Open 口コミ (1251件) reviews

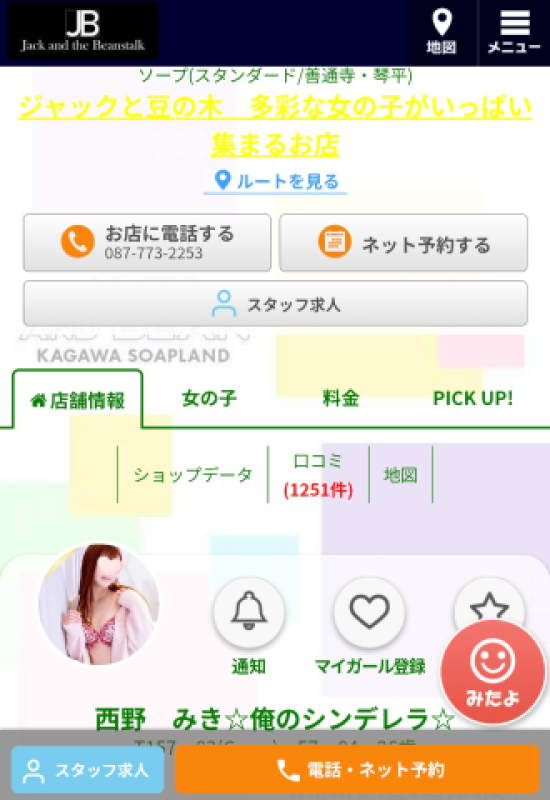[318, 475]
